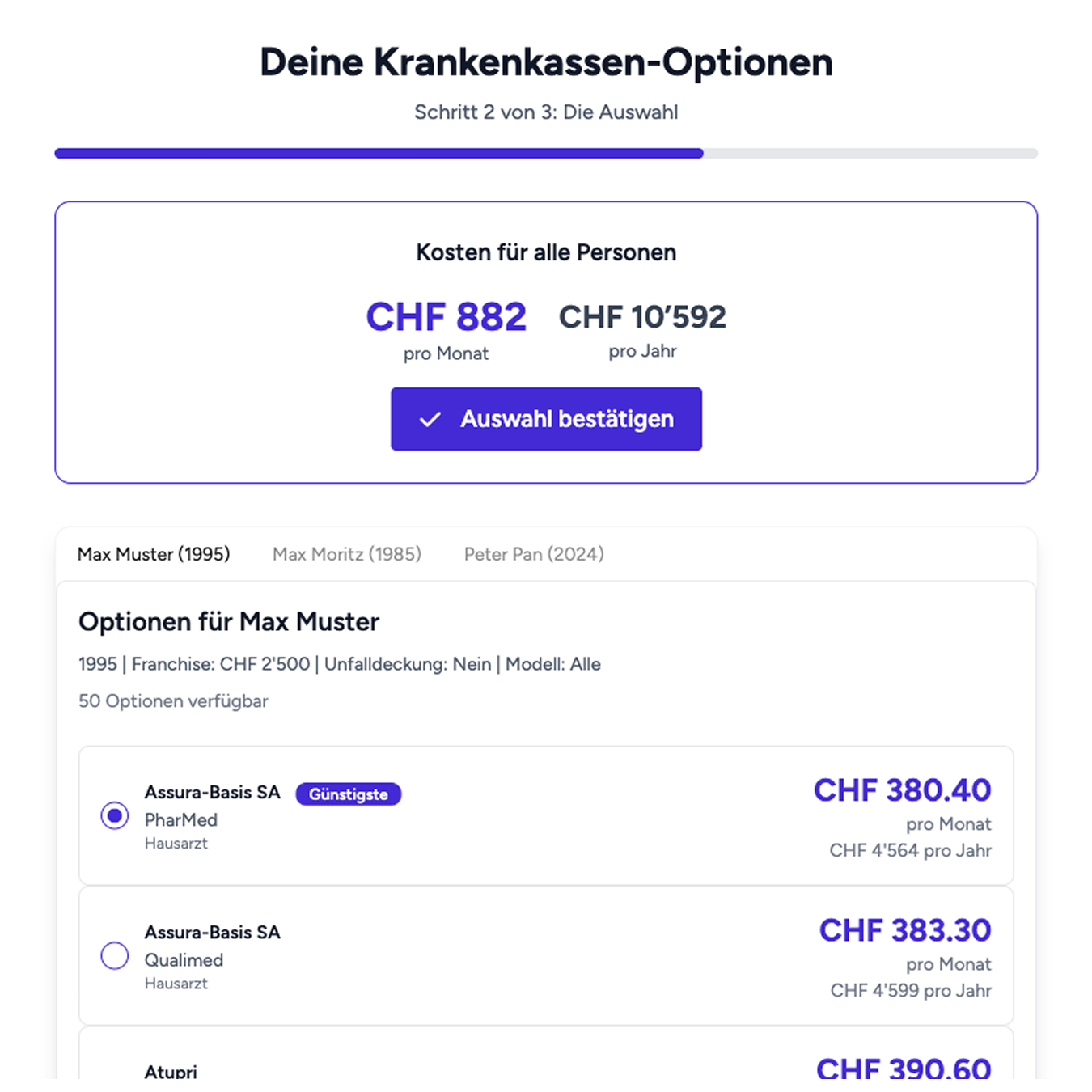Image resolution: width=1092 pixels, height=1092 pixels.
Task: Select the Assura-Basis SA Qualimed option
Action: 115,955
